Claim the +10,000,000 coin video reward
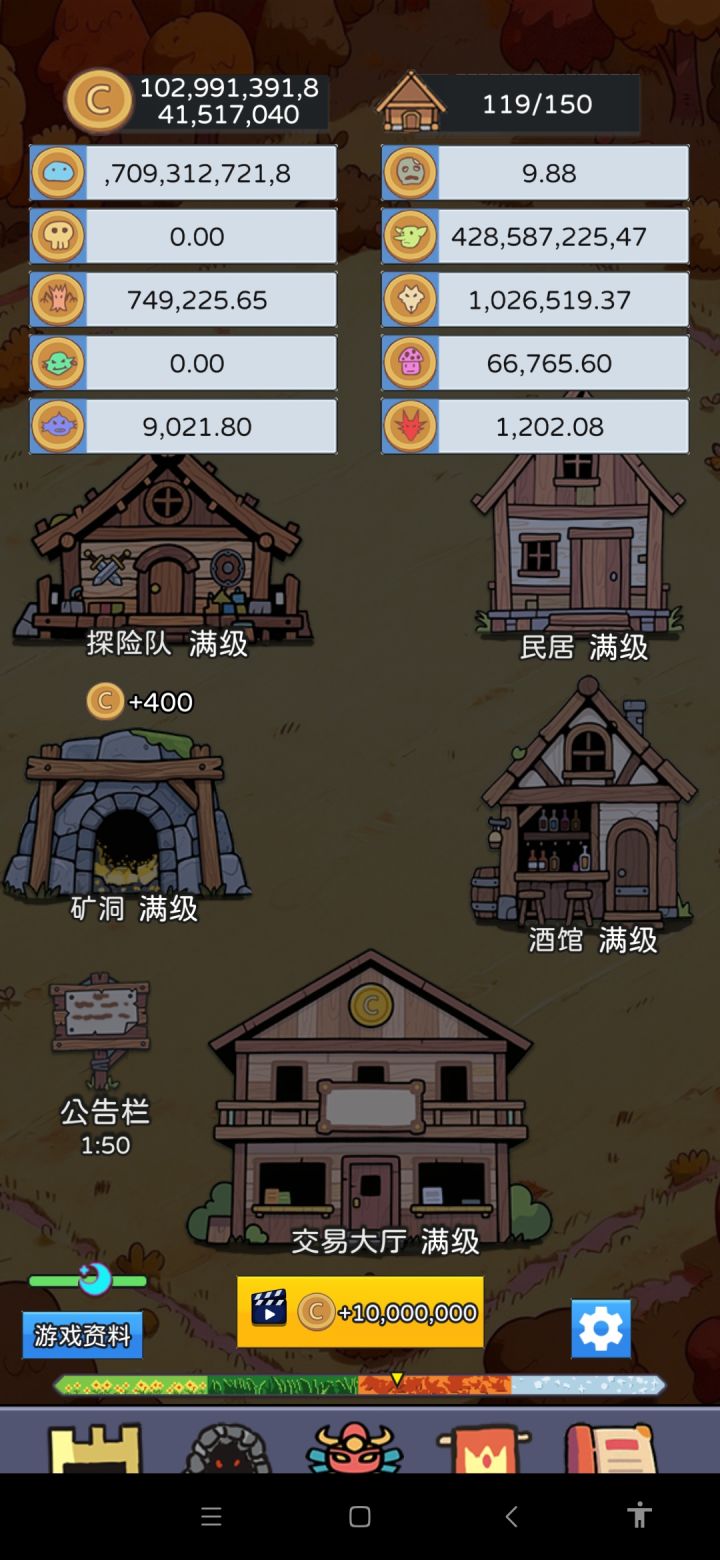This screenshot has height=1560, width=720. (360, 1313)
